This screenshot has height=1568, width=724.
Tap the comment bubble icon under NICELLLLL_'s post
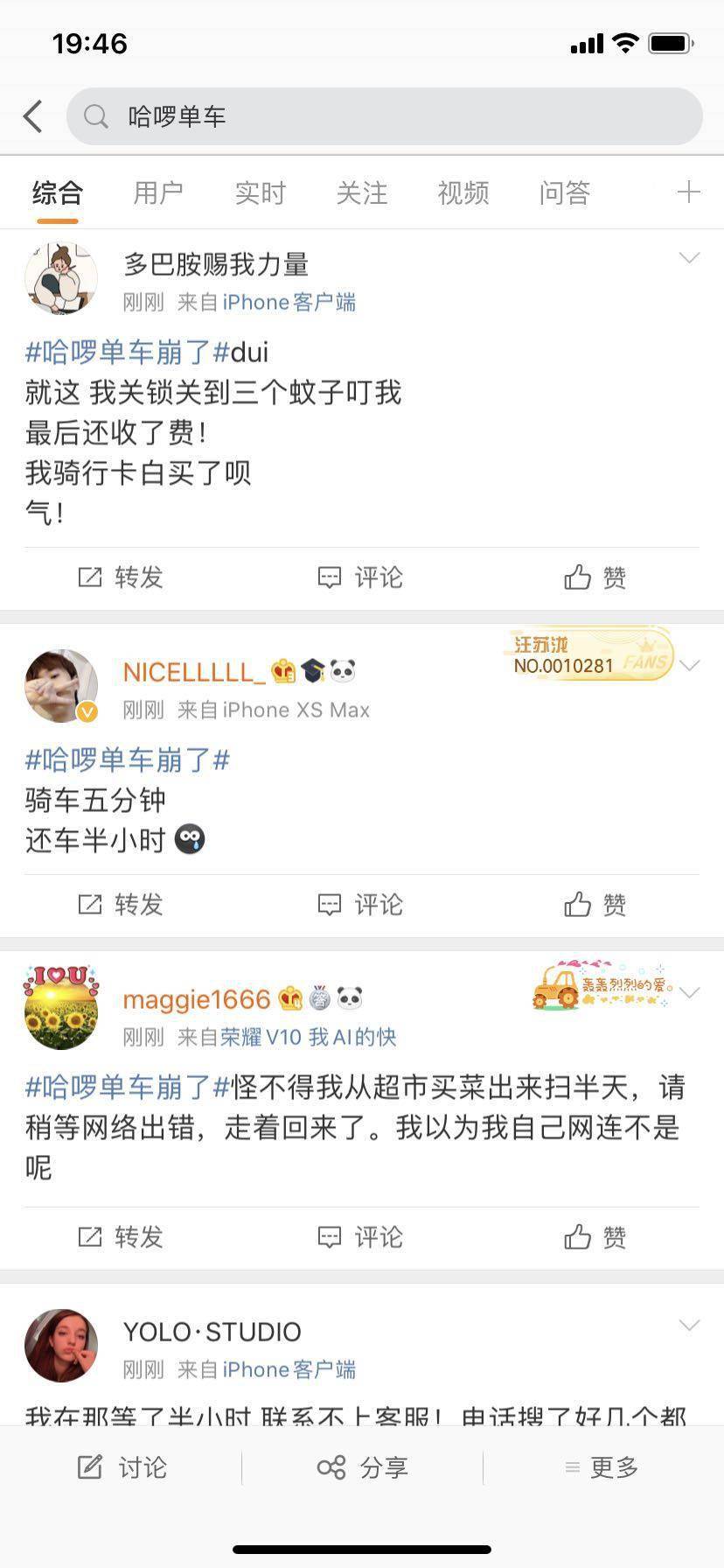click(330, 905)
